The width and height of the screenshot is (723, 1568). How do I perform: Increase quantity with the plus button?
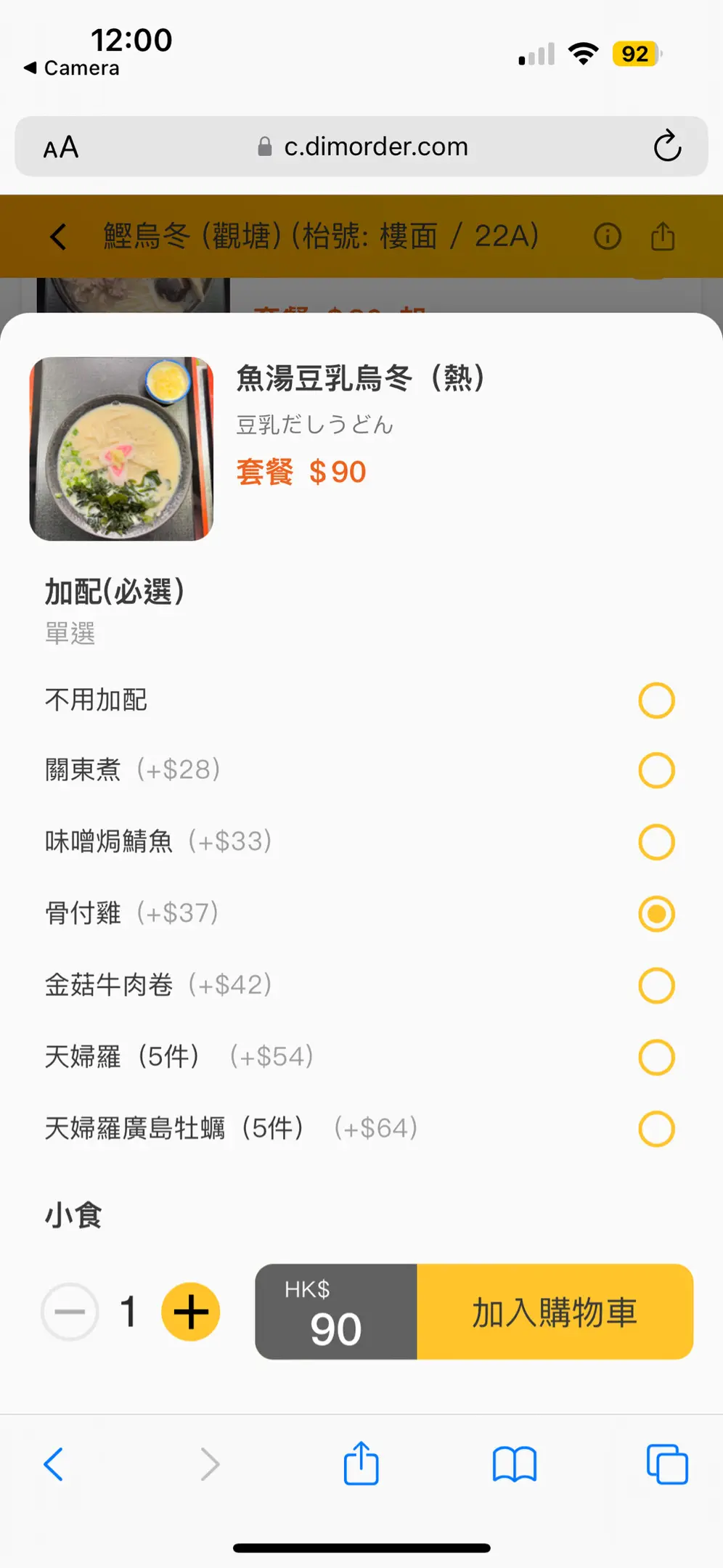coord(190,1312)
